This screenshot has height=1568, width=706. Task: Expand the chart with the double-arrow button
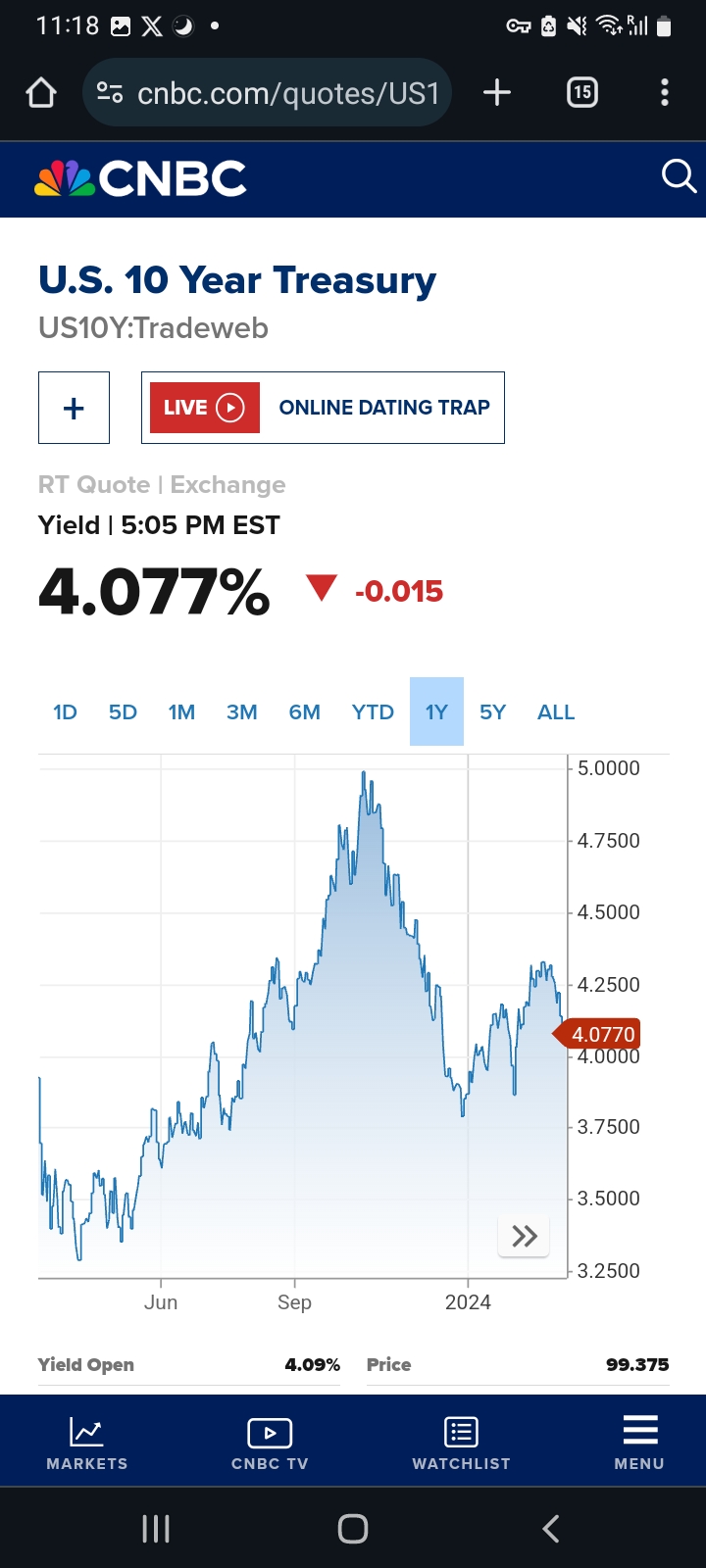tap(525, 1236)
